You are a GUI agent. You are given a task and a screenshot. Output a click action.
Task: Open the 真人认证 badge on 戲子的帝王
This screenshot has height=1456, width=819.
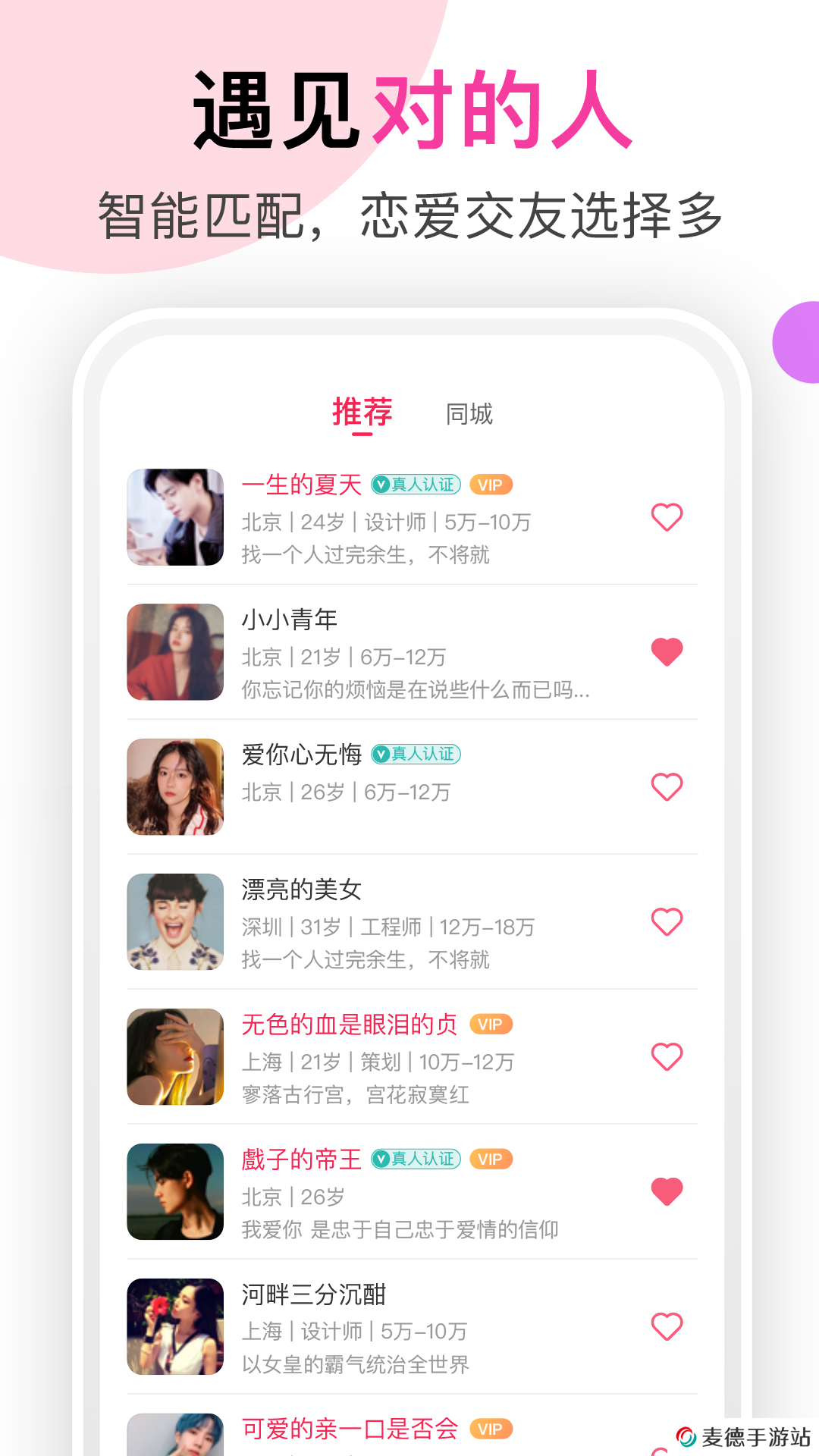click(416, 1159)
